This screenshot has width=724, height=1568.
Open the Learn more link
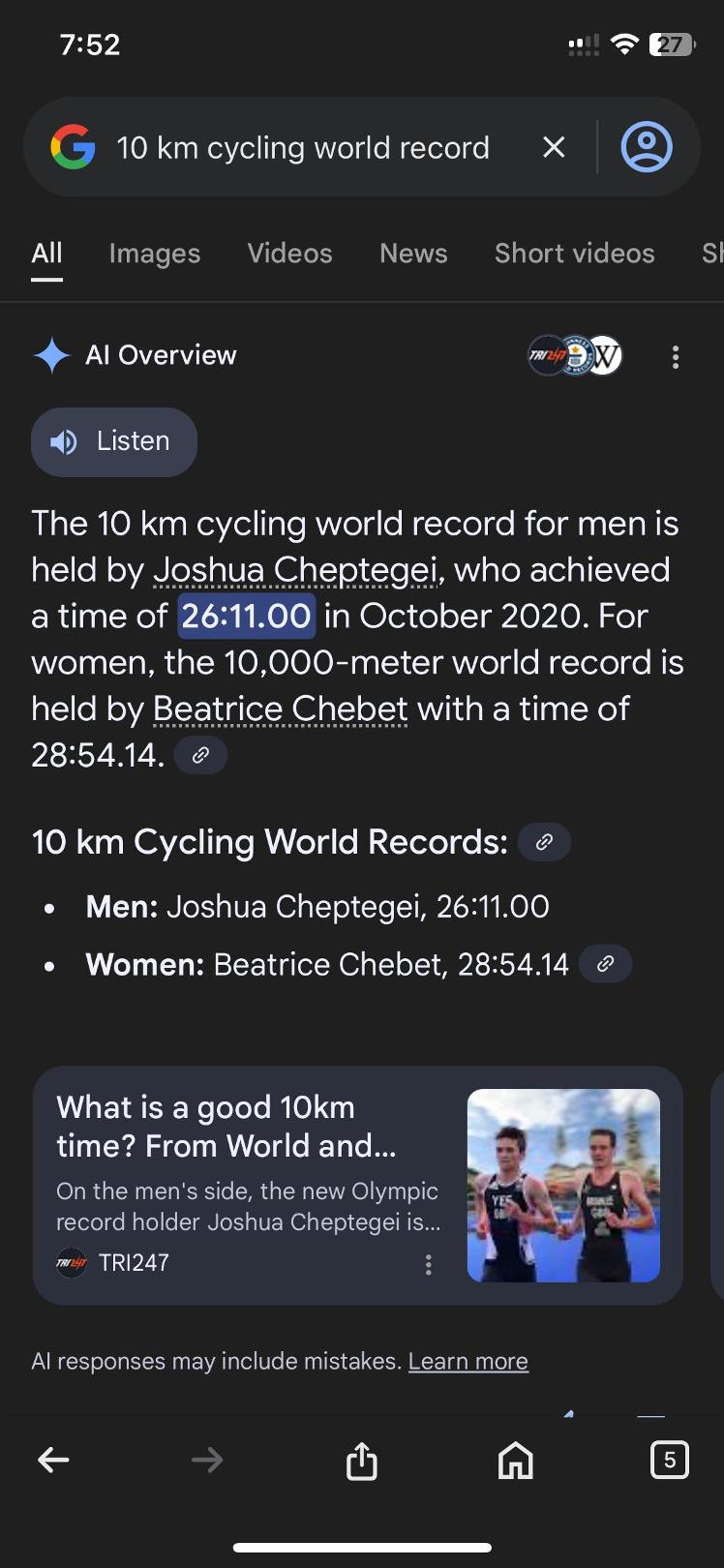(x=468, y=1361)
